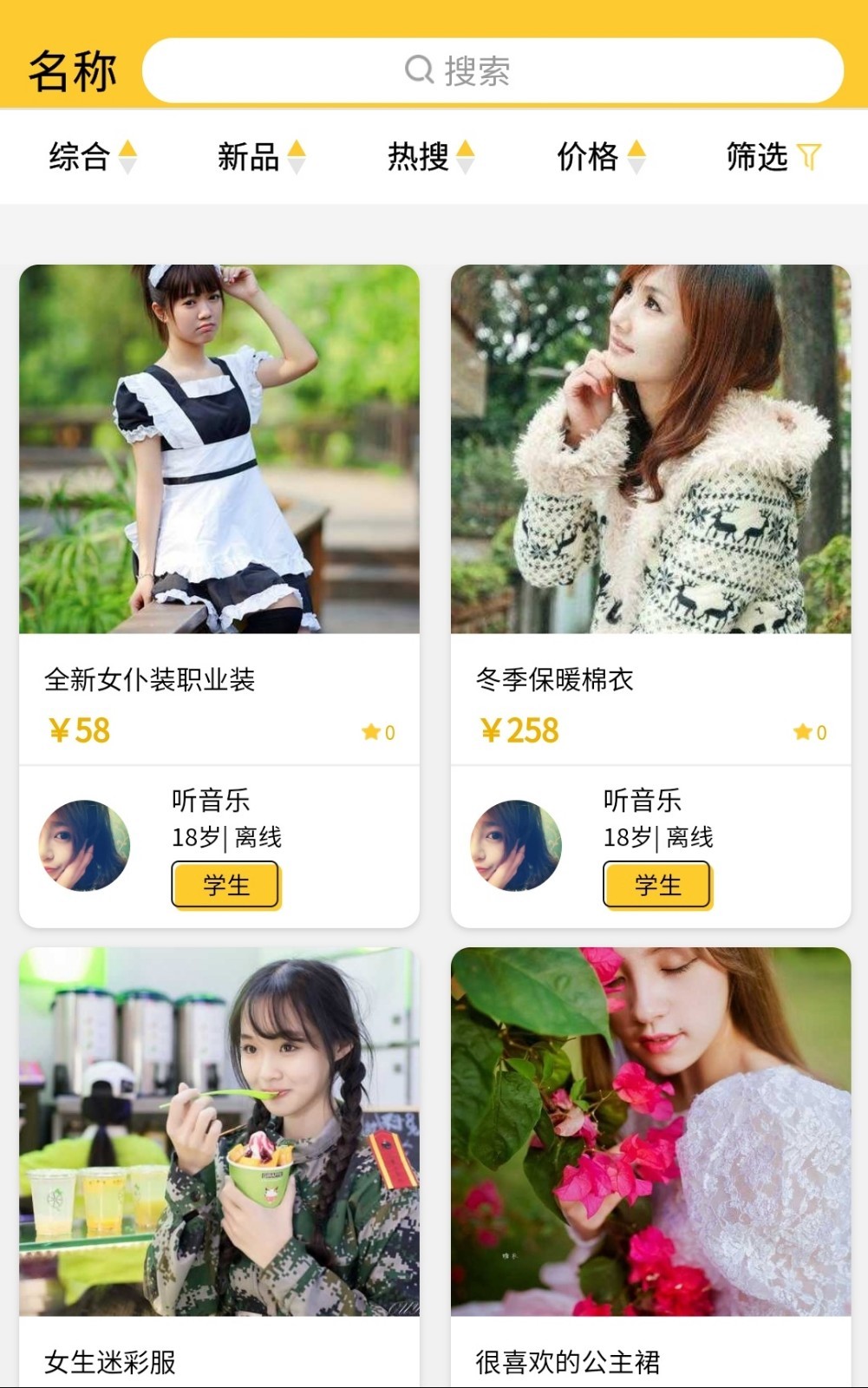Viewport: 868px width, 1388px height.
Task: Tap the 学生 tag under 全新女仆装职业装
Action: 225,885
